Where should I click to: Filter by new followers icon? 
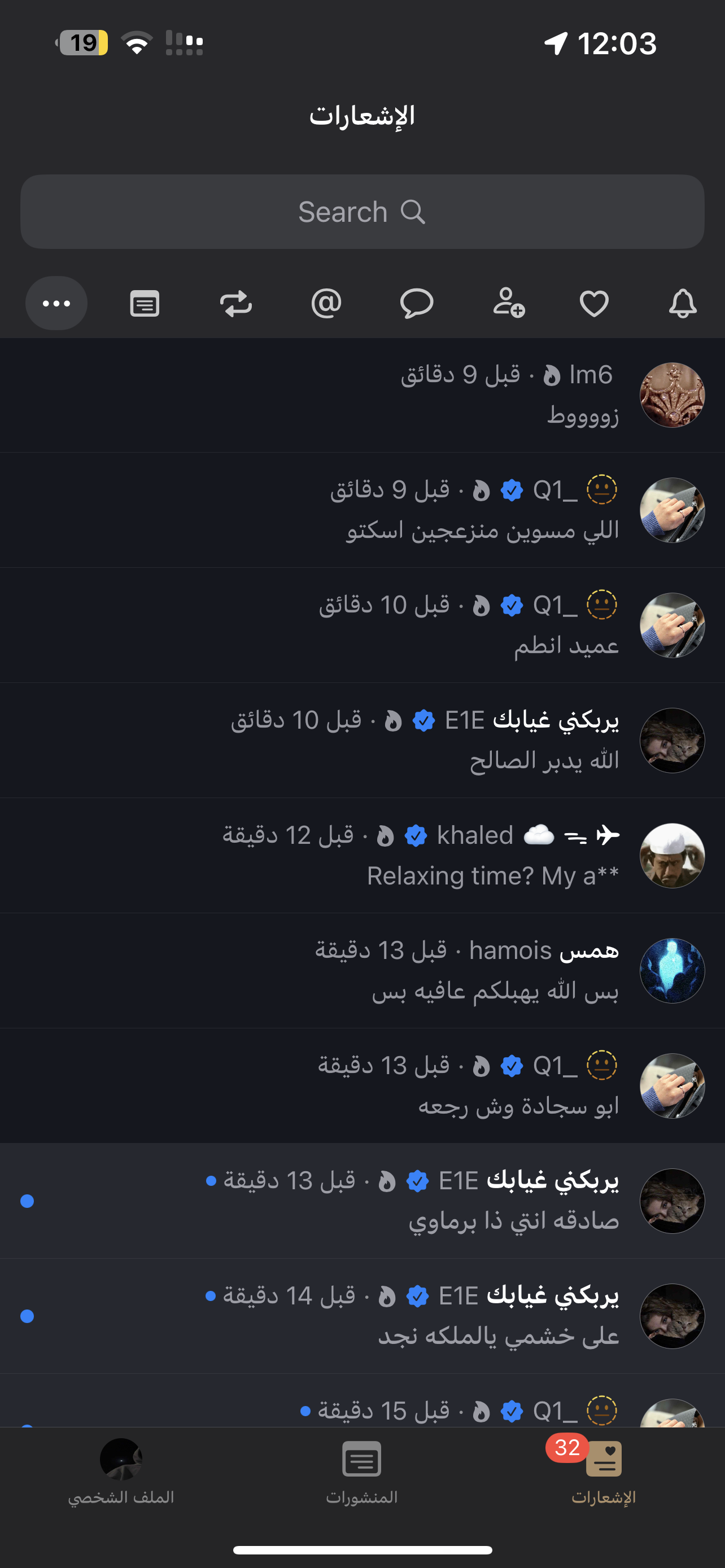tap(508, 303)
